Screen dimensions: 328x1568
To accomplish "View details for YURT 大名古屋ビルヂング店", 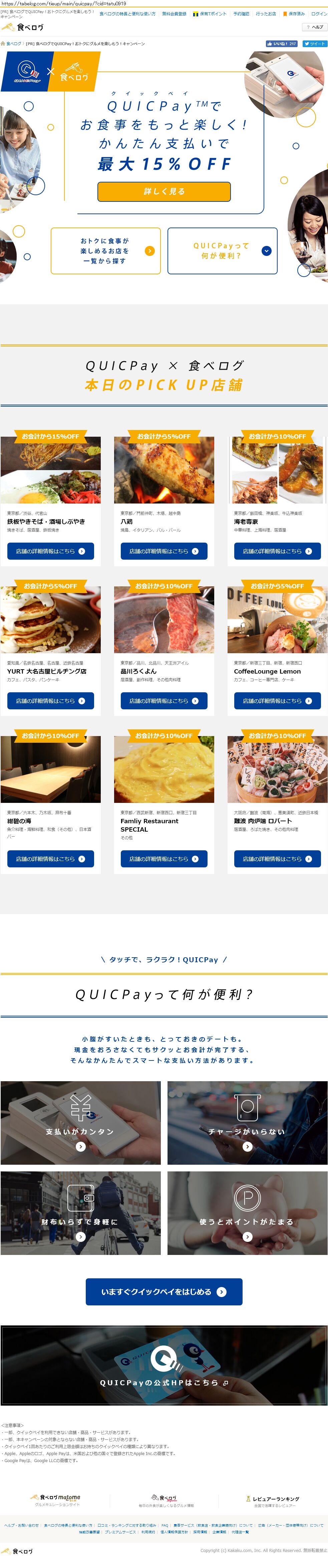I will [50, 701].
